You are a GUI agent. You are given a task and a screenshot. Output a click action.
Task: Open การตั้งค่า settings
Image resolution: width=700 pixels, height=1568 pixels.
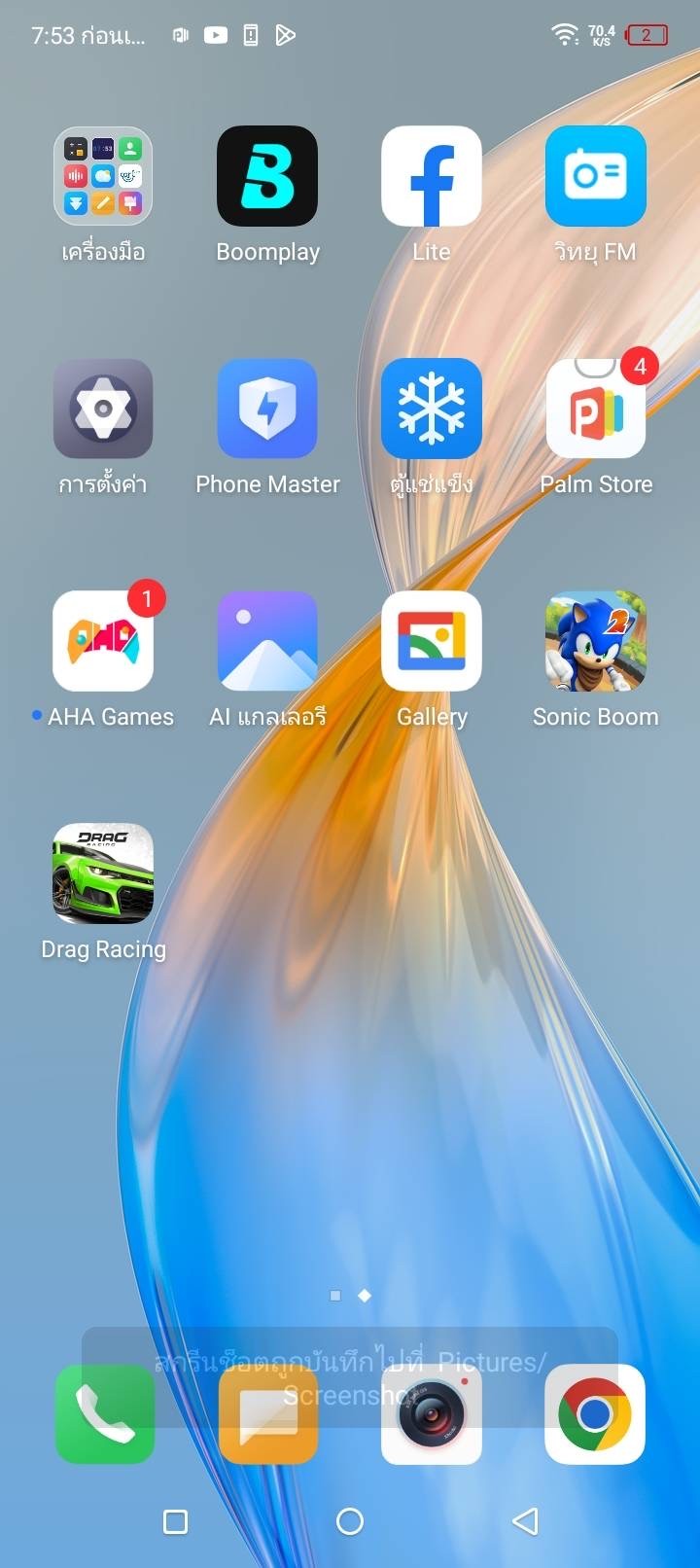coord(103,409)
